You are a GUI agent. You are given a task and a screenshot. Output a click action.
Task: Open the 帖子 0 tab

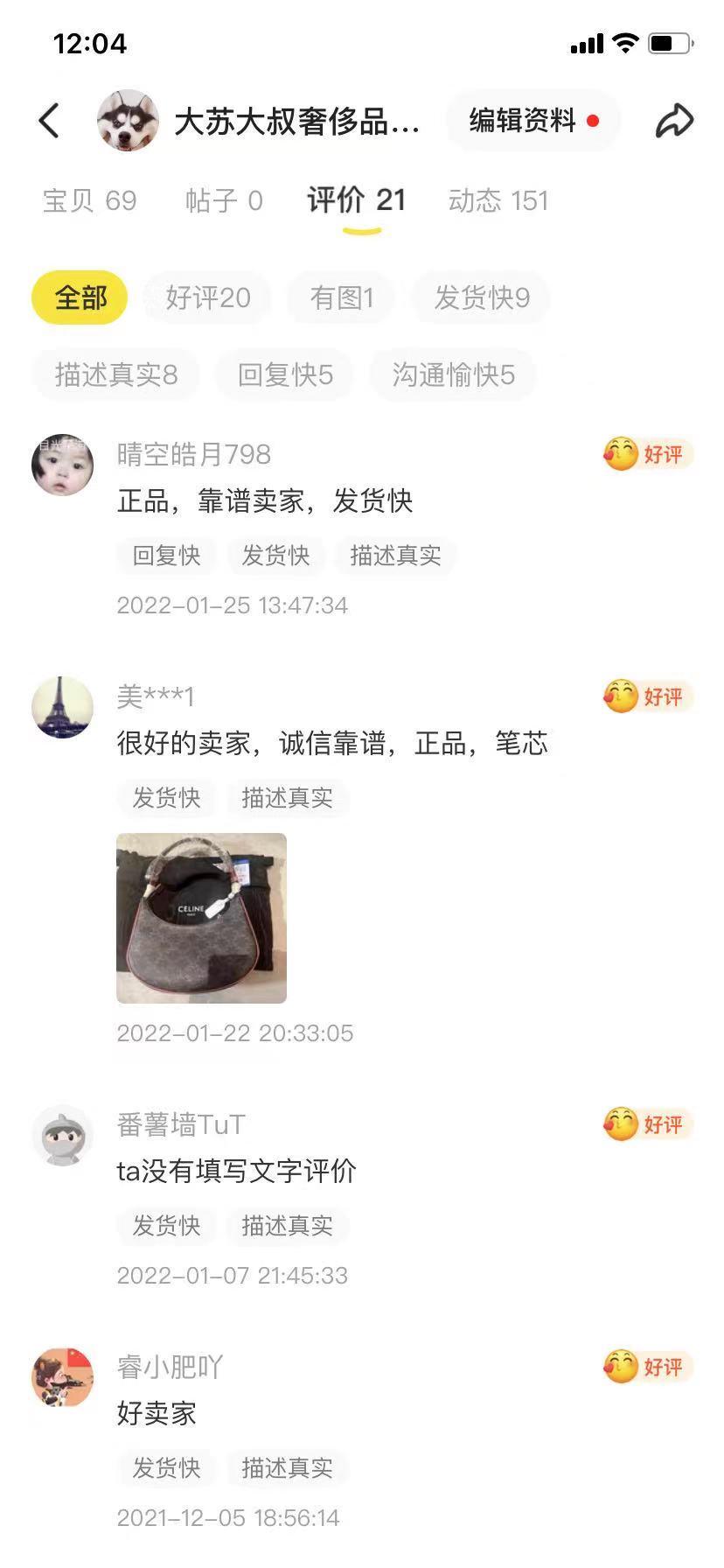tap(224, 201)
